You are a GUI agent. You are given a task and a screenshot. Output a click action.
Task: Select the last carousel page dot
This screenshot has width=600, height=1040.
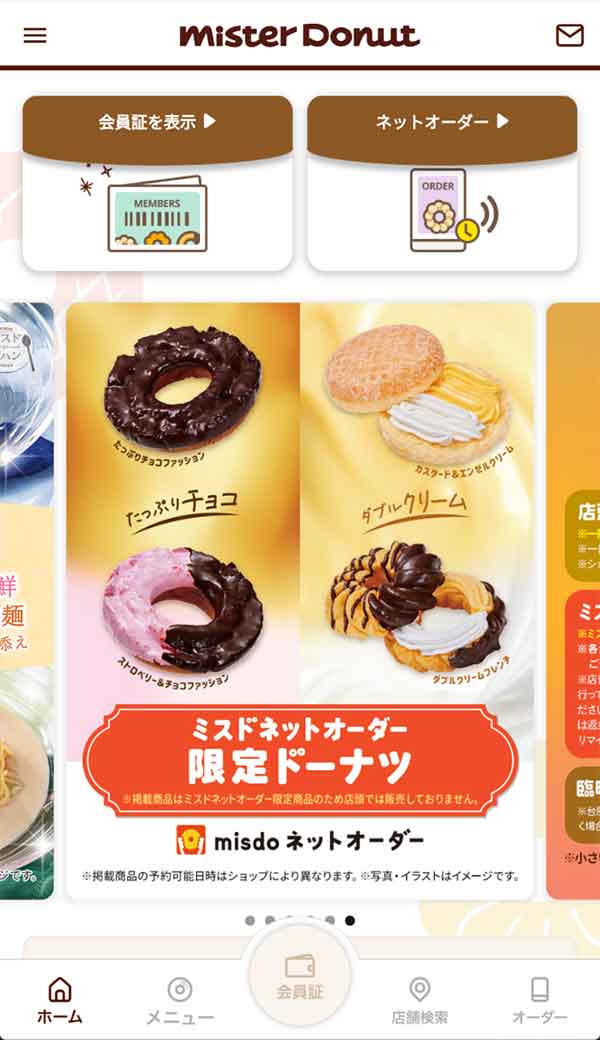coord(350,920)
